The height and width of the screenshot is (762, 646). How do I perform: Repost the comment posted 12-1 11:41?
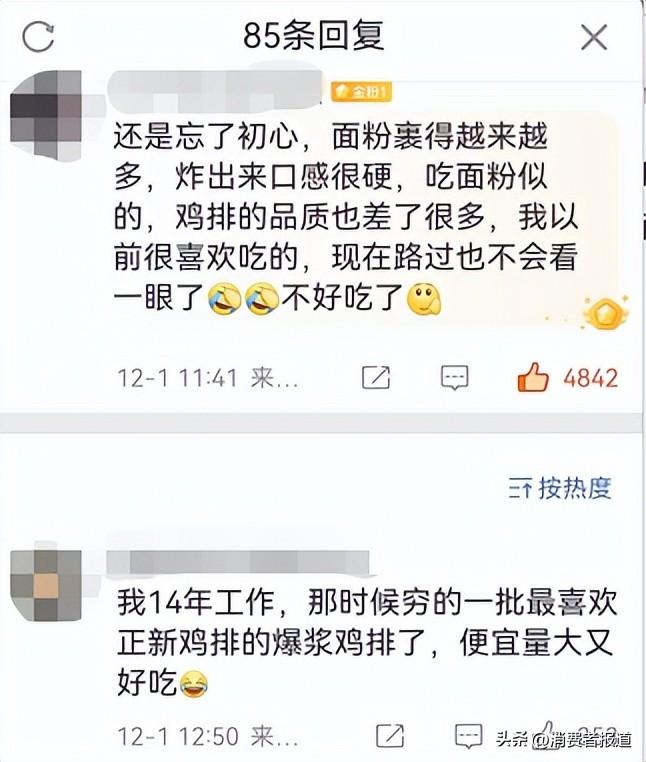(375, 377)
